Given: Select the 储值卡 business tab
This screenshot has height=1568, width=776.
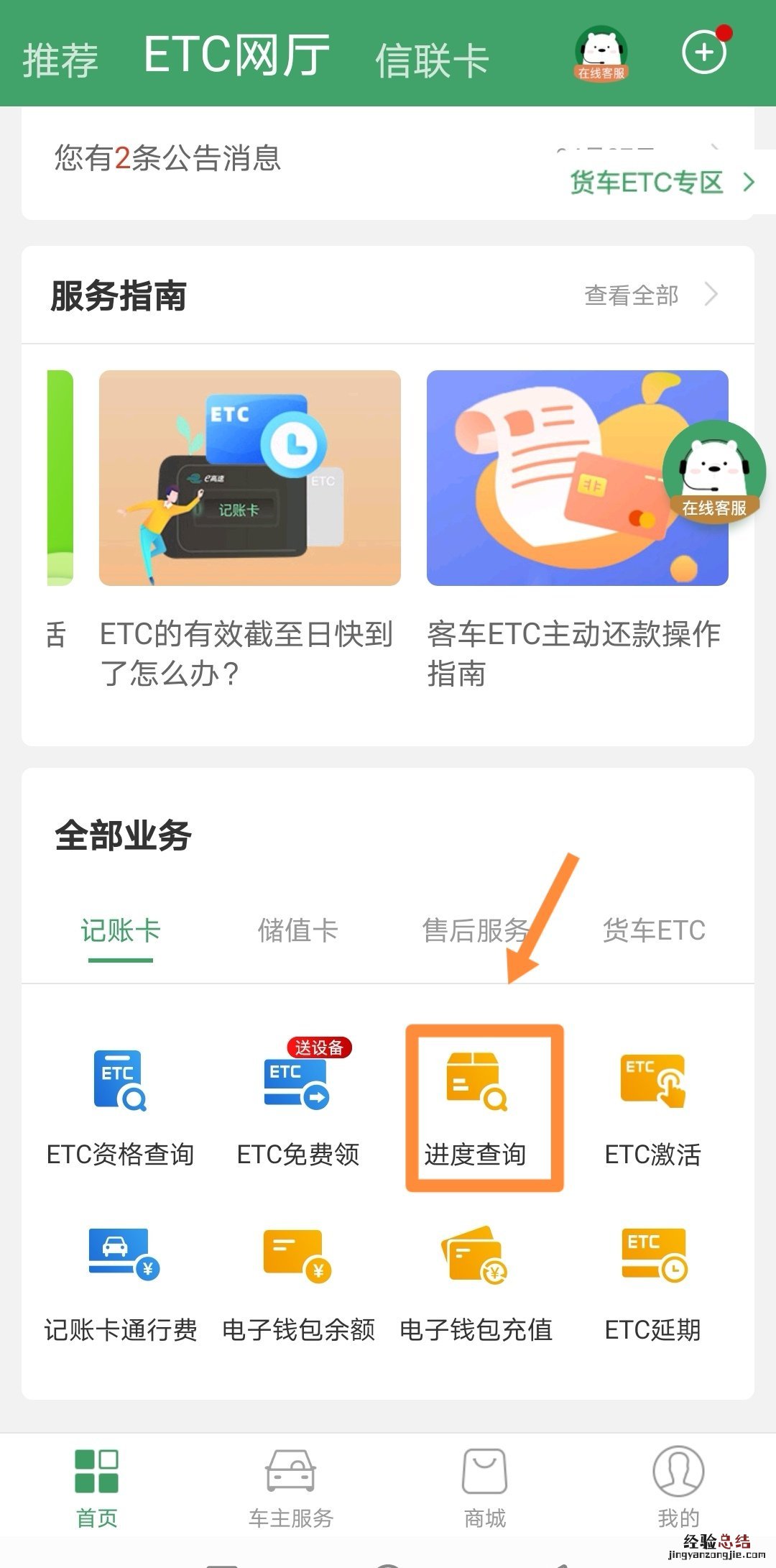Looking at the screenshot, I should 297,930.
